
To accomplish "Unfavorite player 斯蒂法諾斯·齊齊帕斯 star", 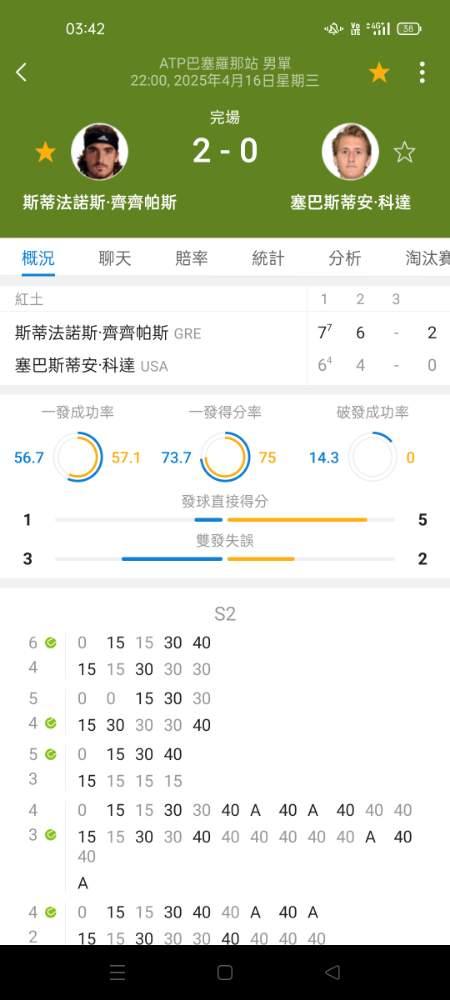I will [45, 152].
